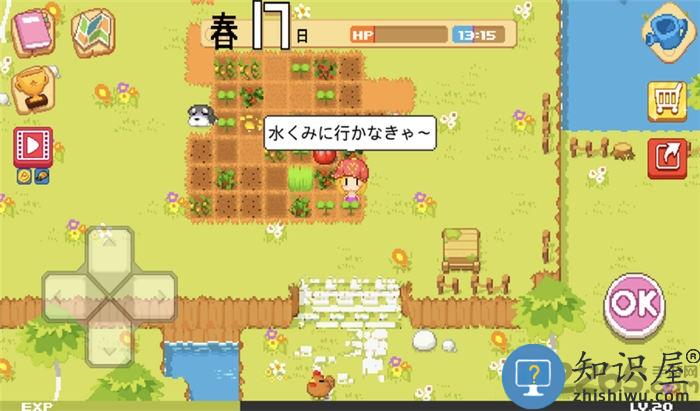Tap the pink OK action button
The image size is (700, 411).
634,301
